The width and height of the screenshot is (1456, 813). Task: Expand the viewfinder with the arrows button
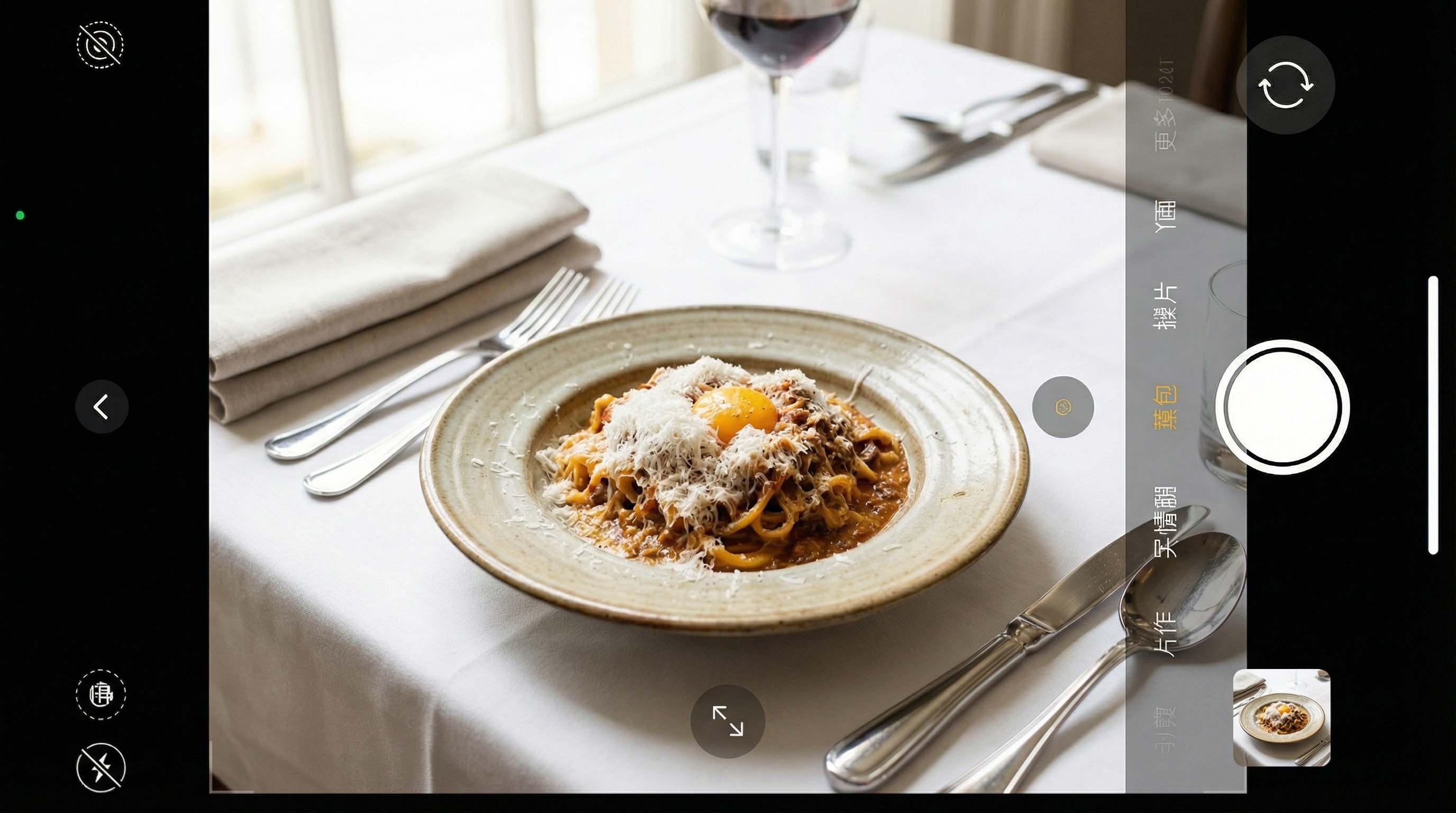pos(727,721)
